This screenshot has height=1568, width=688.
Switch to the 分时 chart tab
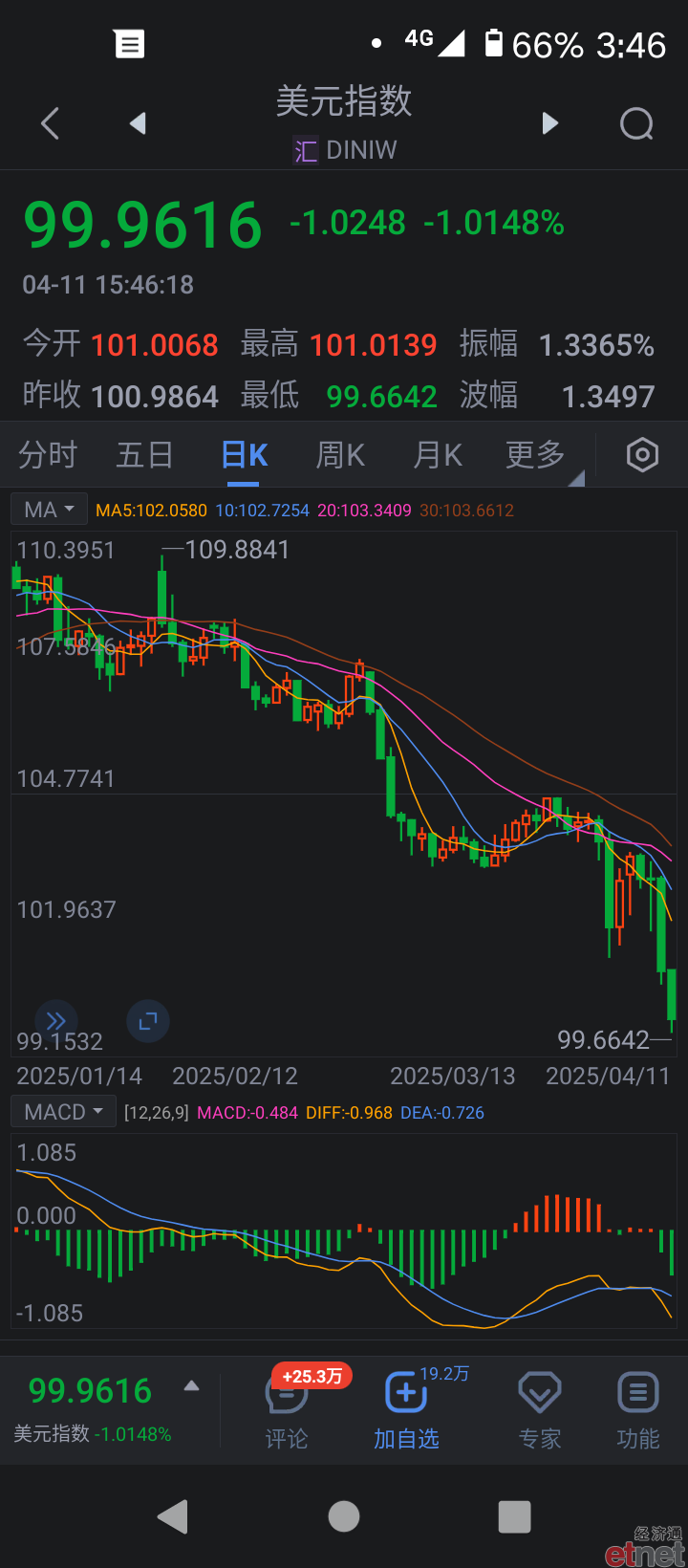48,455
